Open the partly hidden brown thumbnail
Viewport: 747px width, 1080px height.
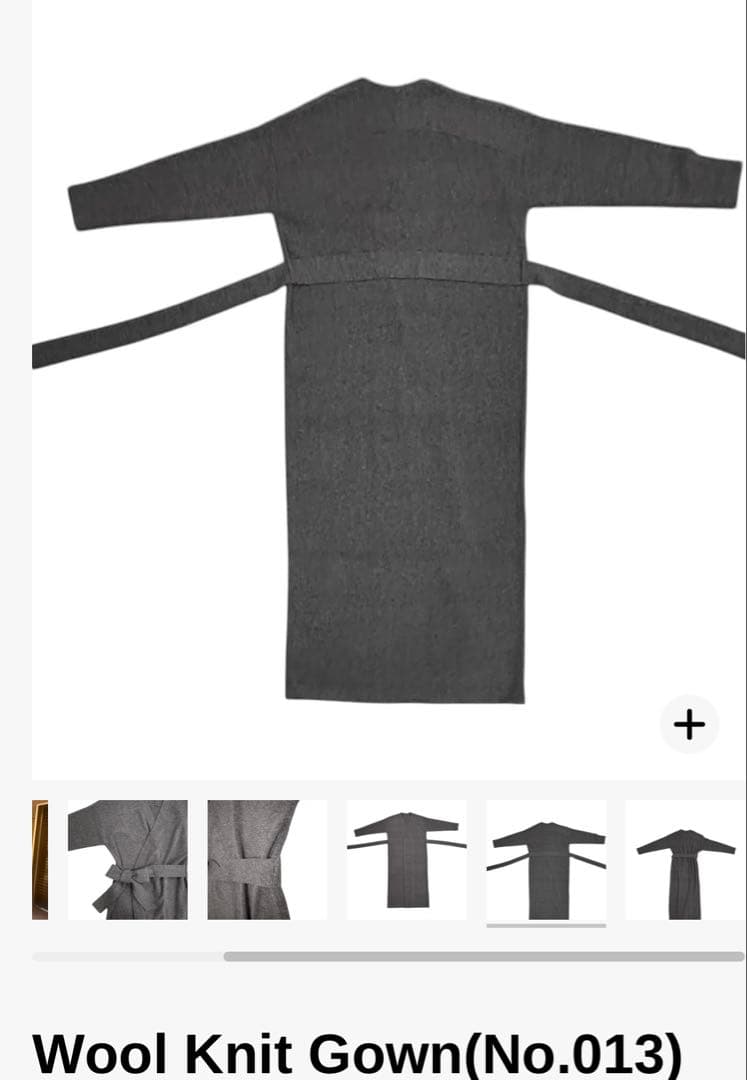(x=40, y=860)
